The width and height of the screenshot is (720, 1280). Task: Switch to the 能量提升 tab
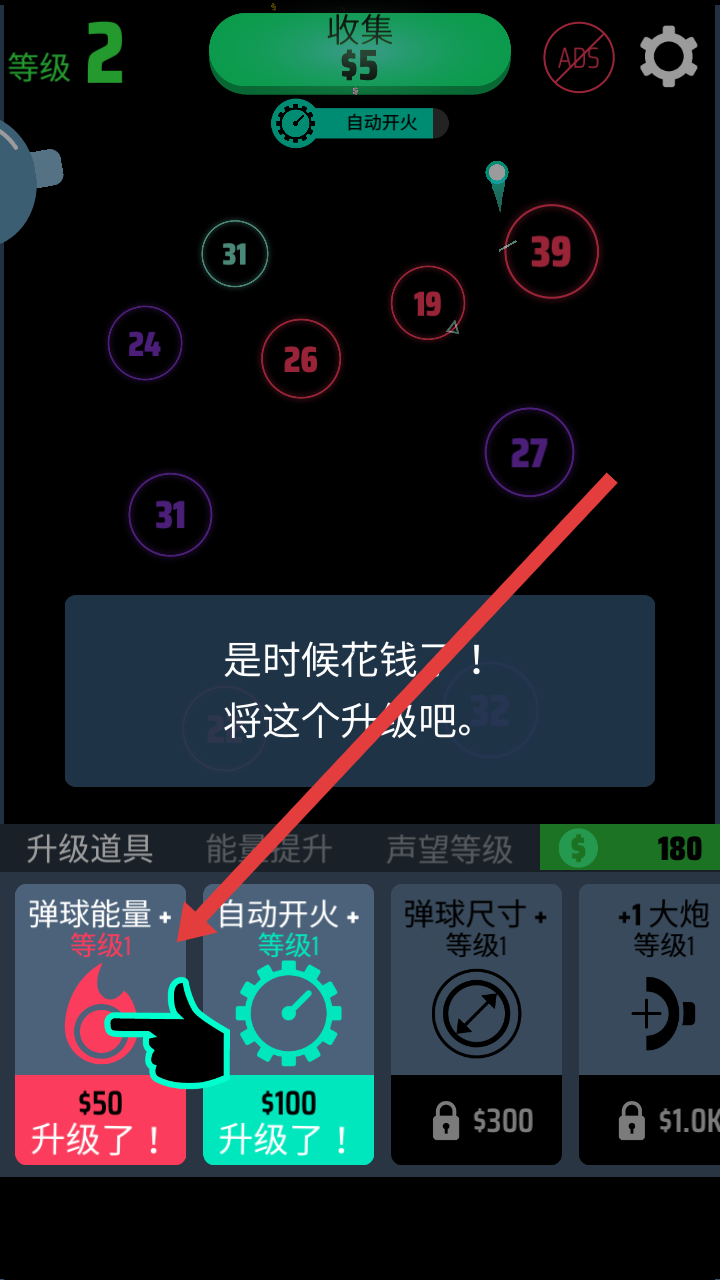[x=269, y=849]
